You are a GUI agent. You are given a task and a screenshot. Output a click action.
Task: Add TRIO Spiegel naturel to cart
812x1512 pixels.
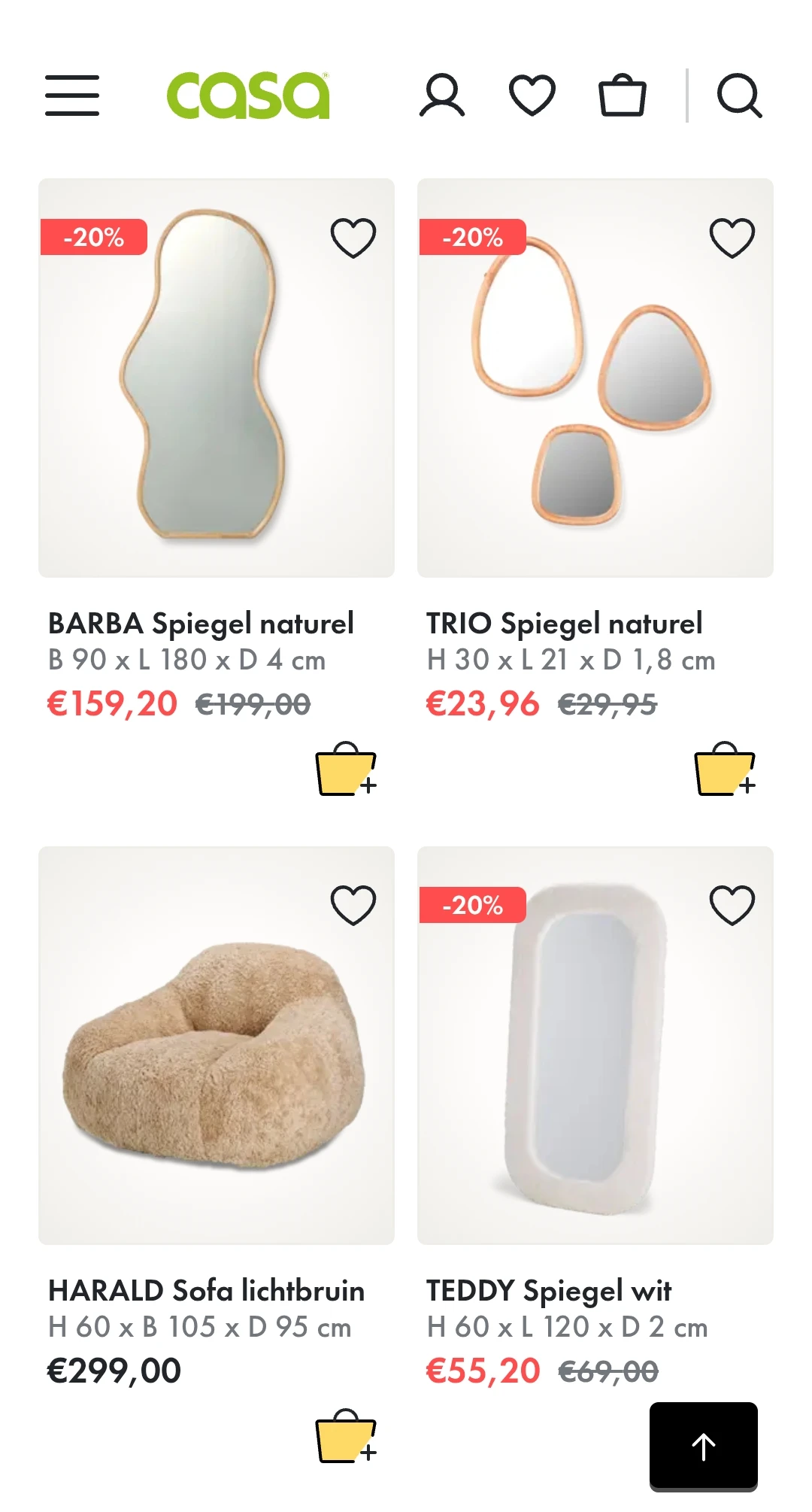pos(725,770)
